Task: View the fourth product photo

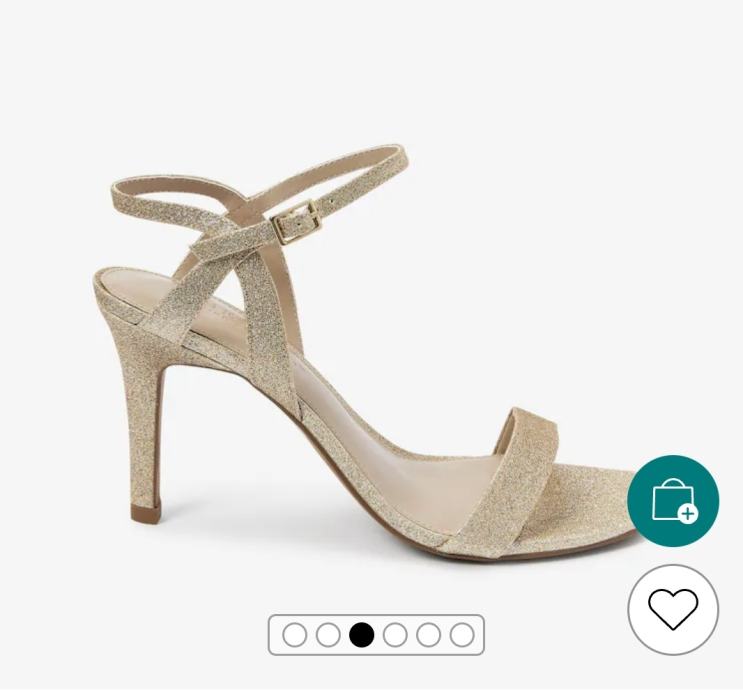Action: 395,635
